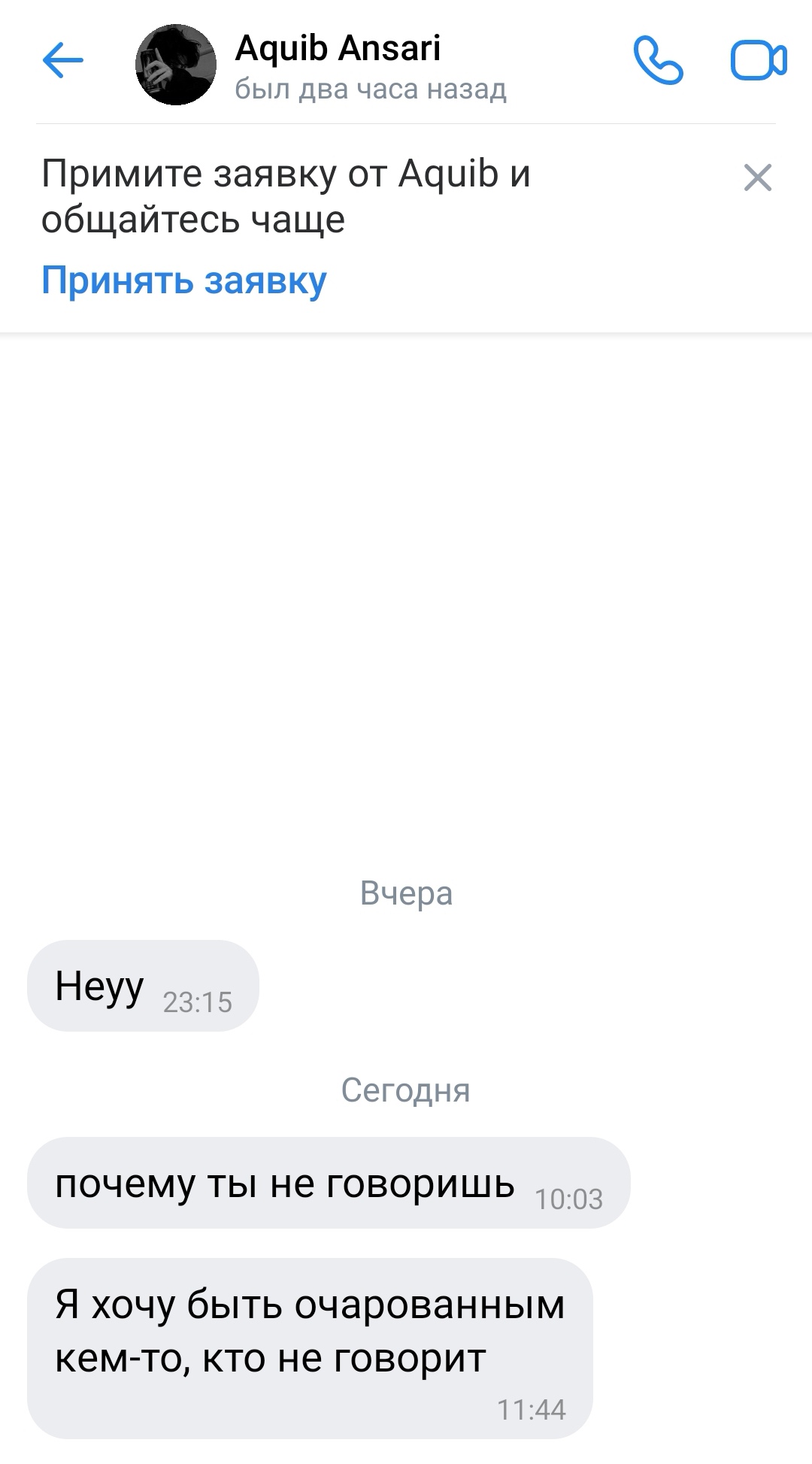Start a voice call with Aquib Ansari
The height and width of the screenshot is (1464, 812).
point(659,61)
